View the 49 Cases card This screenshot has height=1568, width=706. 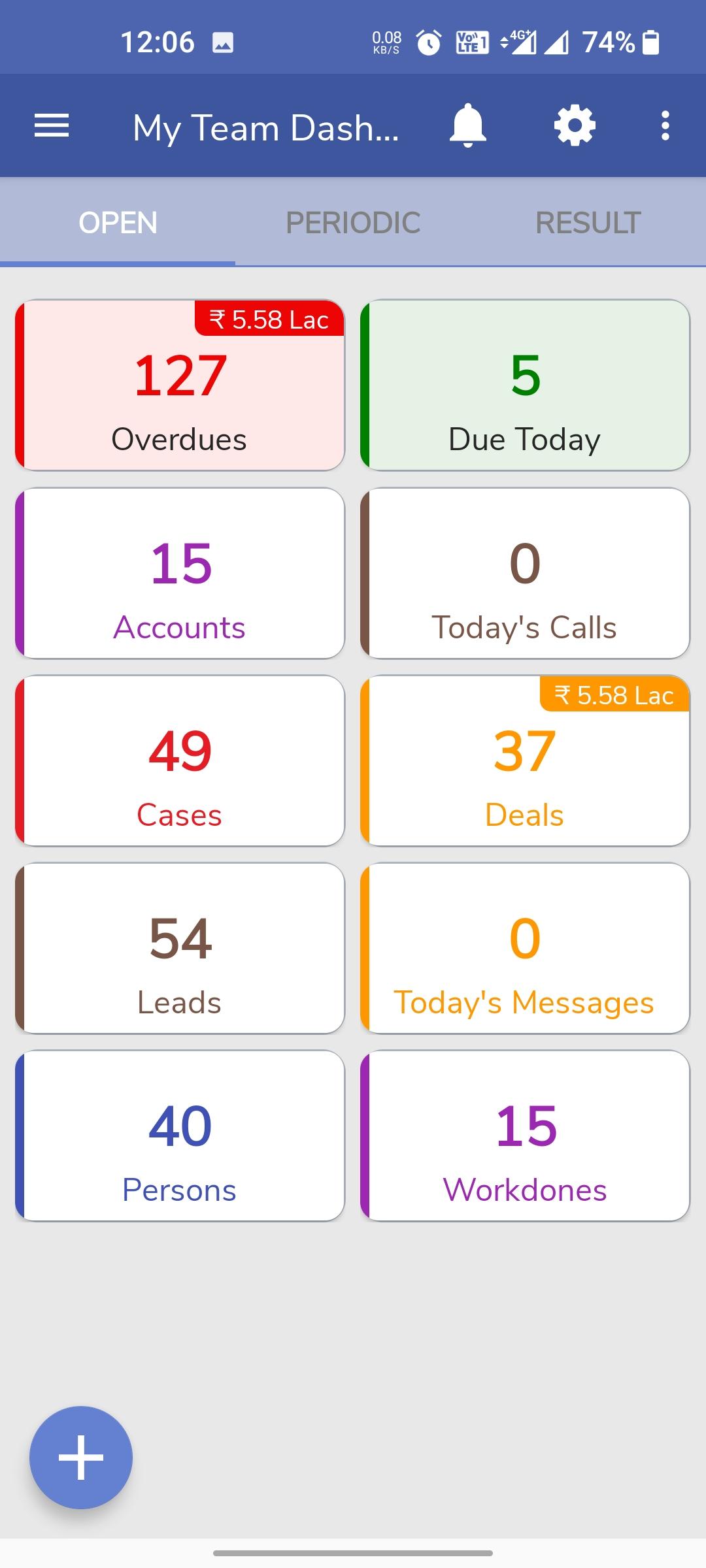click(180, 760)
